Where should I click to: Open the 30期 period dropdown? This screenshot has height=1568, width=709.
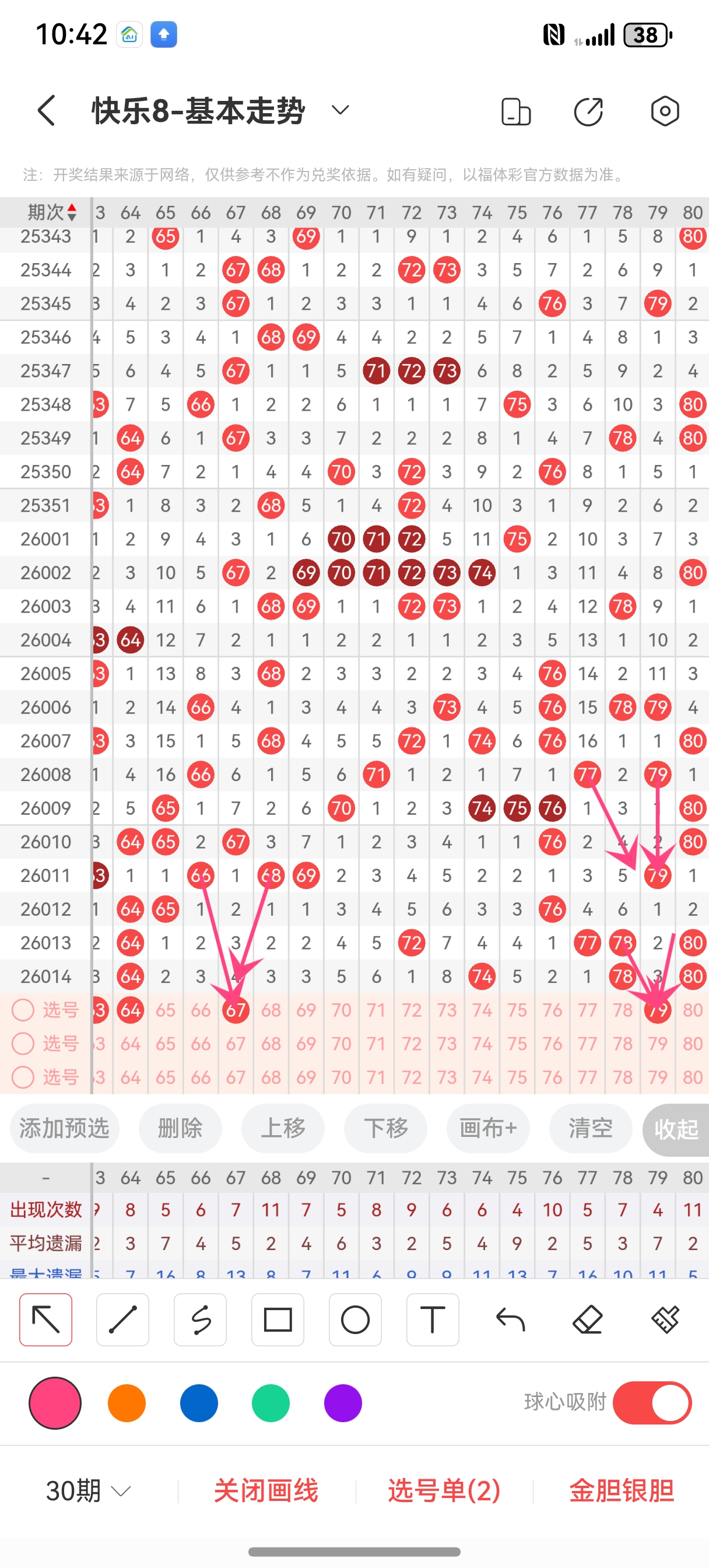88,1490
